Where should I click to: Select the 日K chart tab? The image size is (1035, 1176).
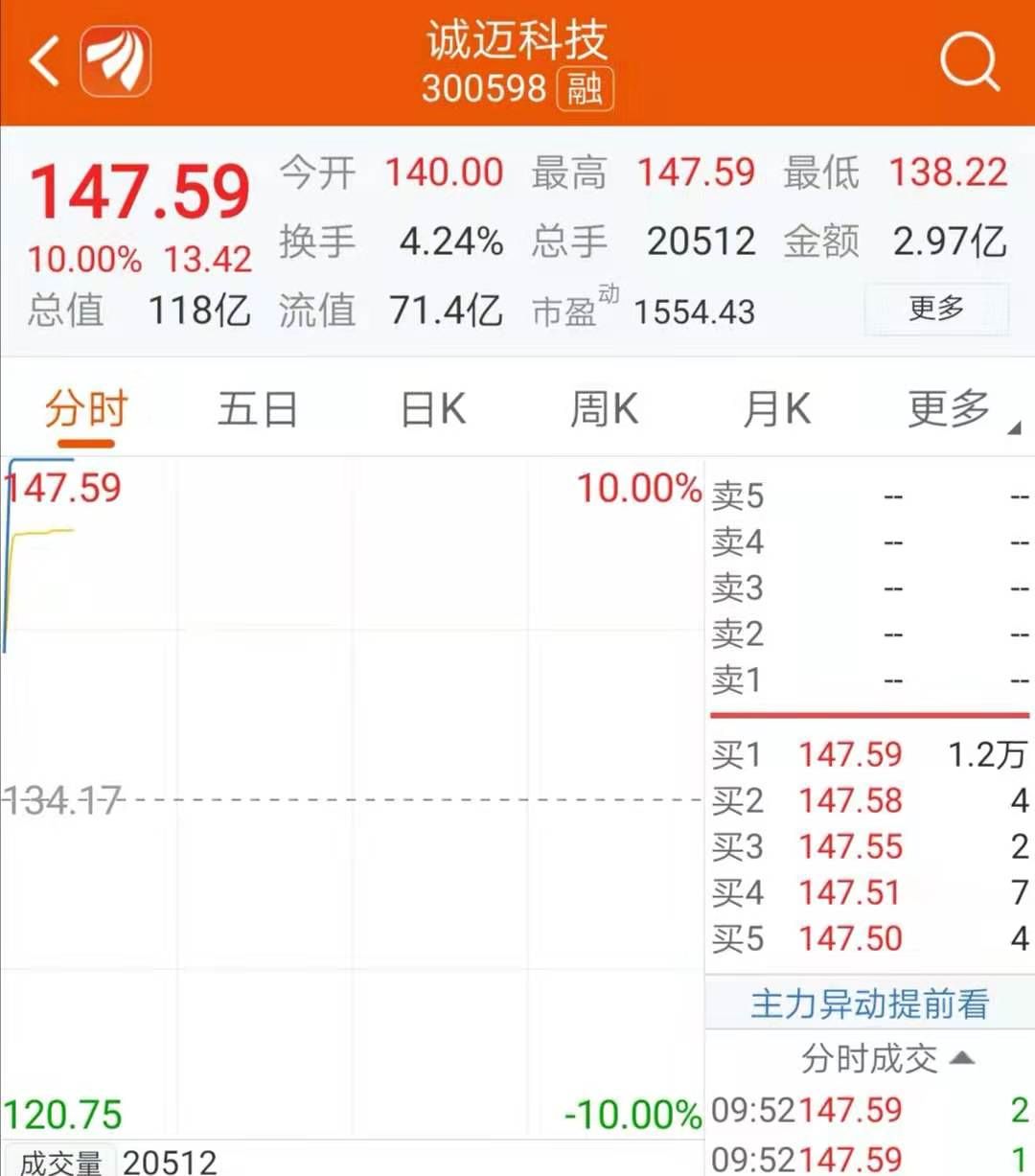(433, 410)
